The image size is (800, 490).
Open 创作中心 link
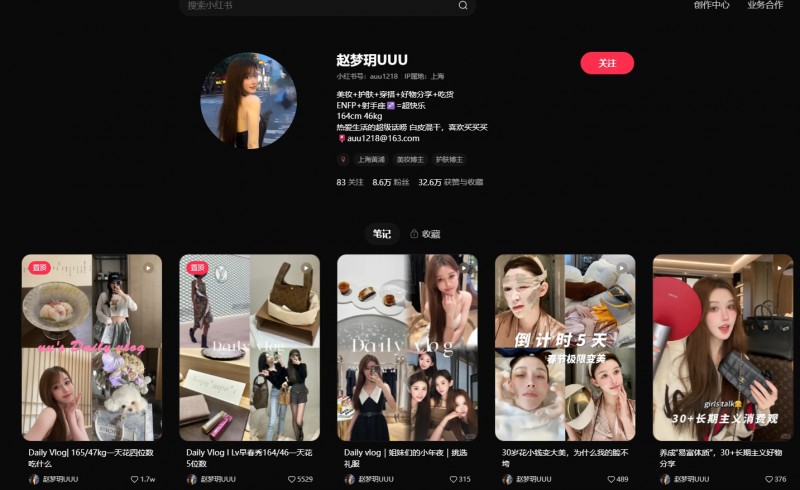click(711, 5)
